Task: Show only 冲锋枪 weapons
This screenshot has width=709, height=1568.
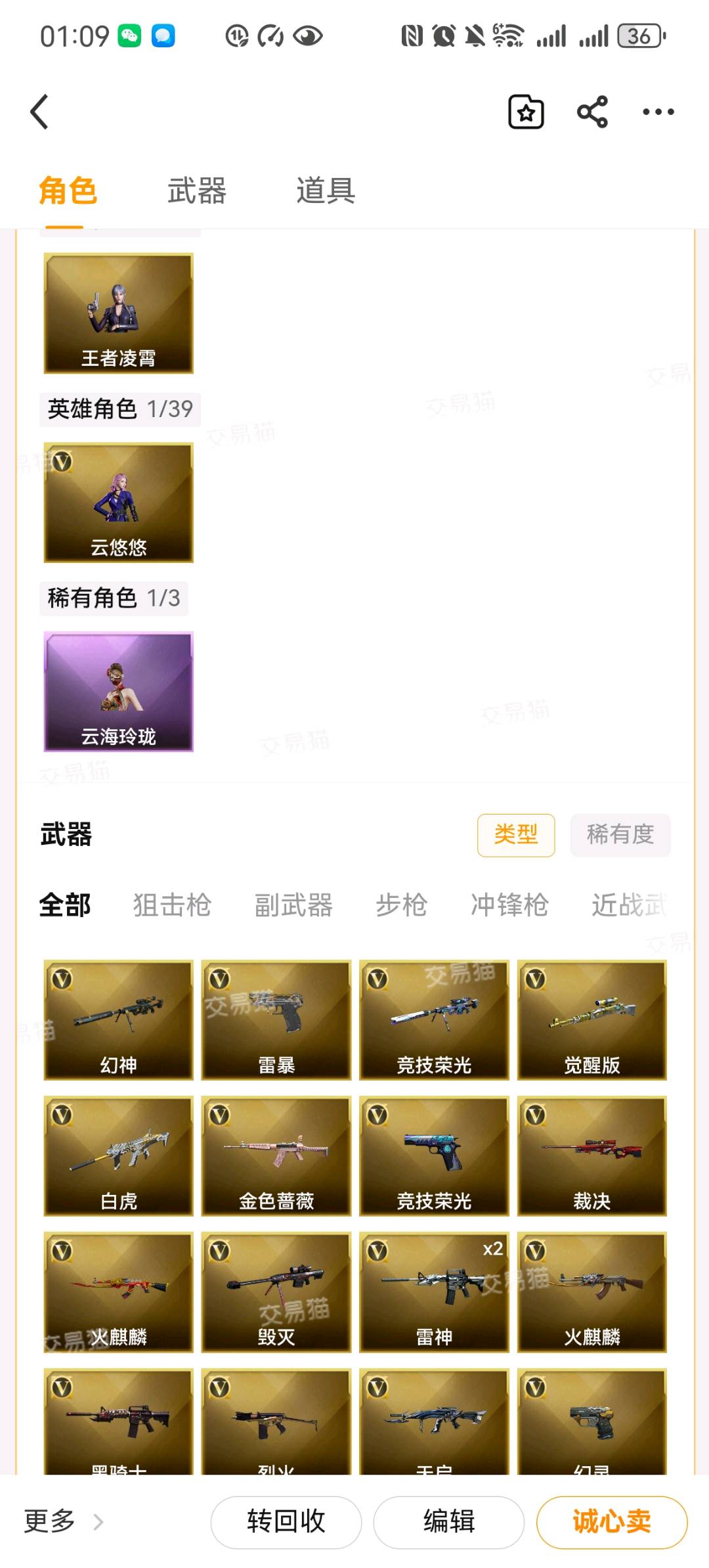Action: pyautogui.click(x=509, y=905)
